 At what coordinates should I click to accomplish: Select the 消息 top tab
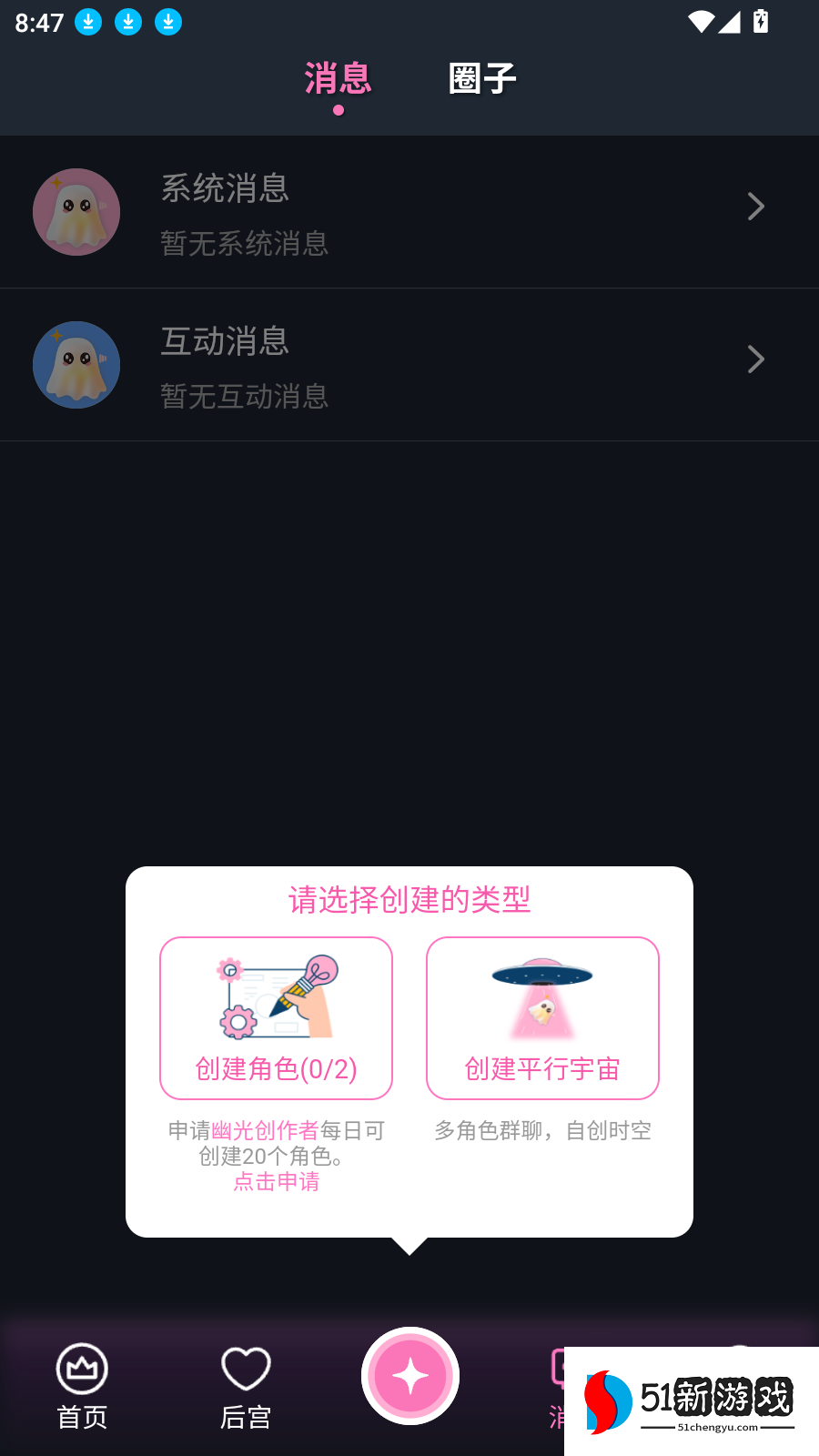pos(338,79)
